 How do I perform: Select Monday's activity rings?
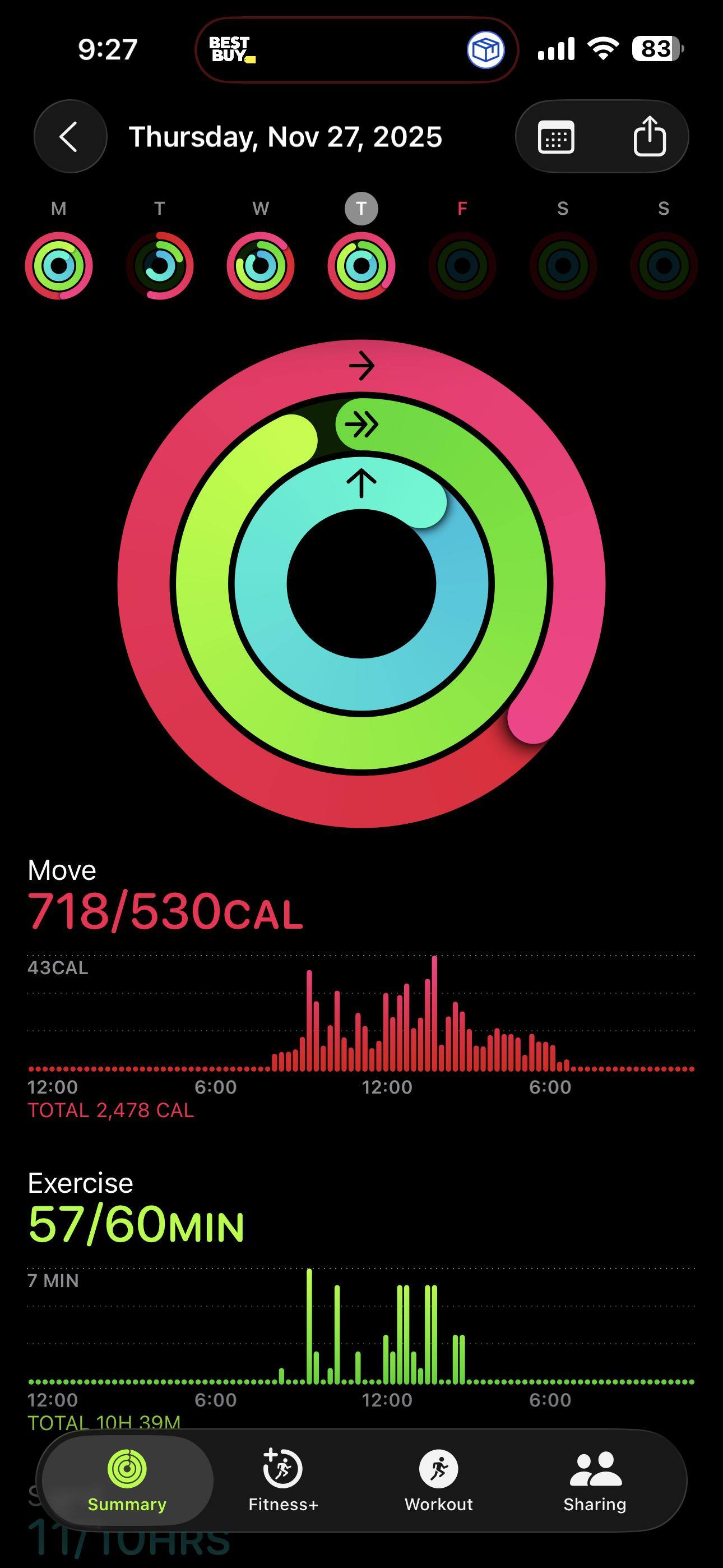(x=58, y=265)
